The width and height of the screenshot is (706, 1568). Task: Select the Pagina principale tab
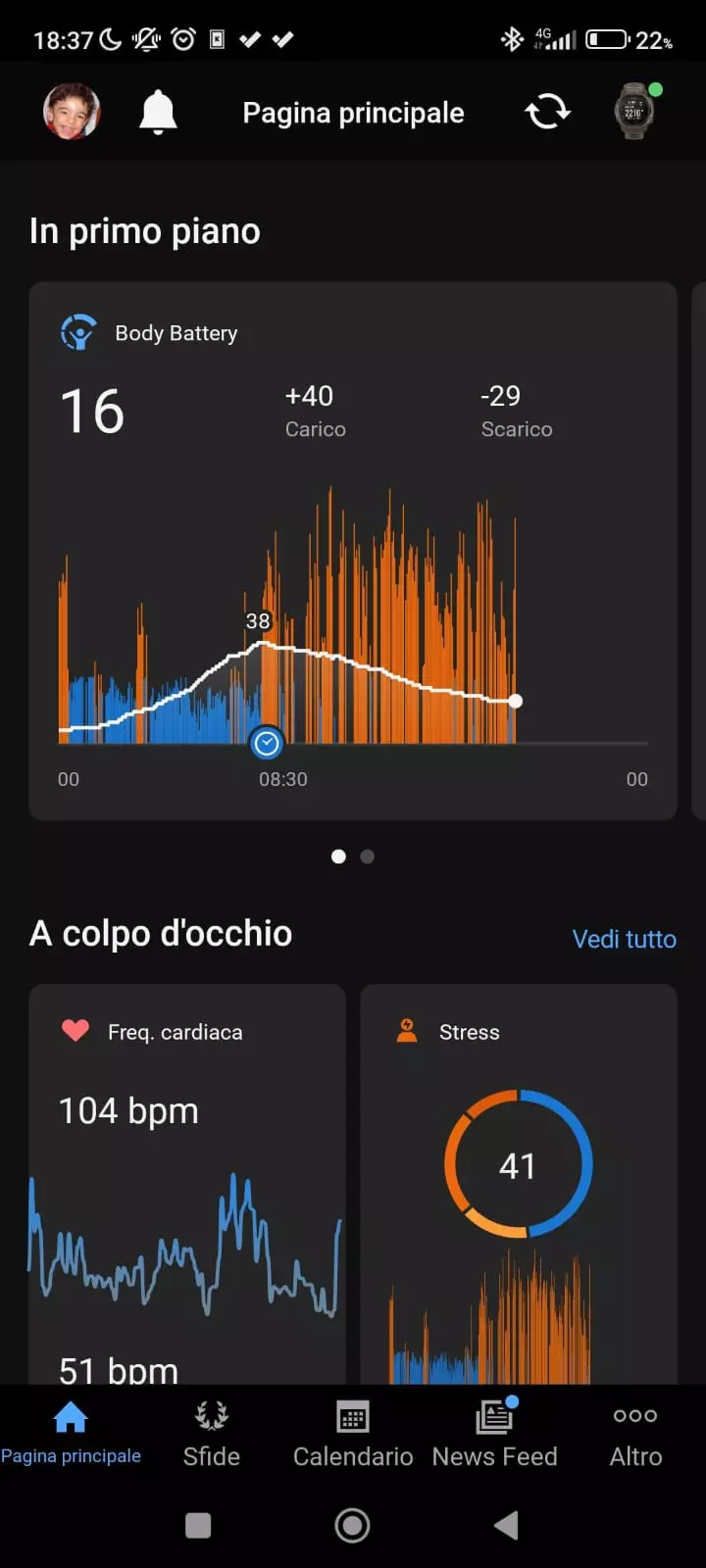click(71, 1433)
